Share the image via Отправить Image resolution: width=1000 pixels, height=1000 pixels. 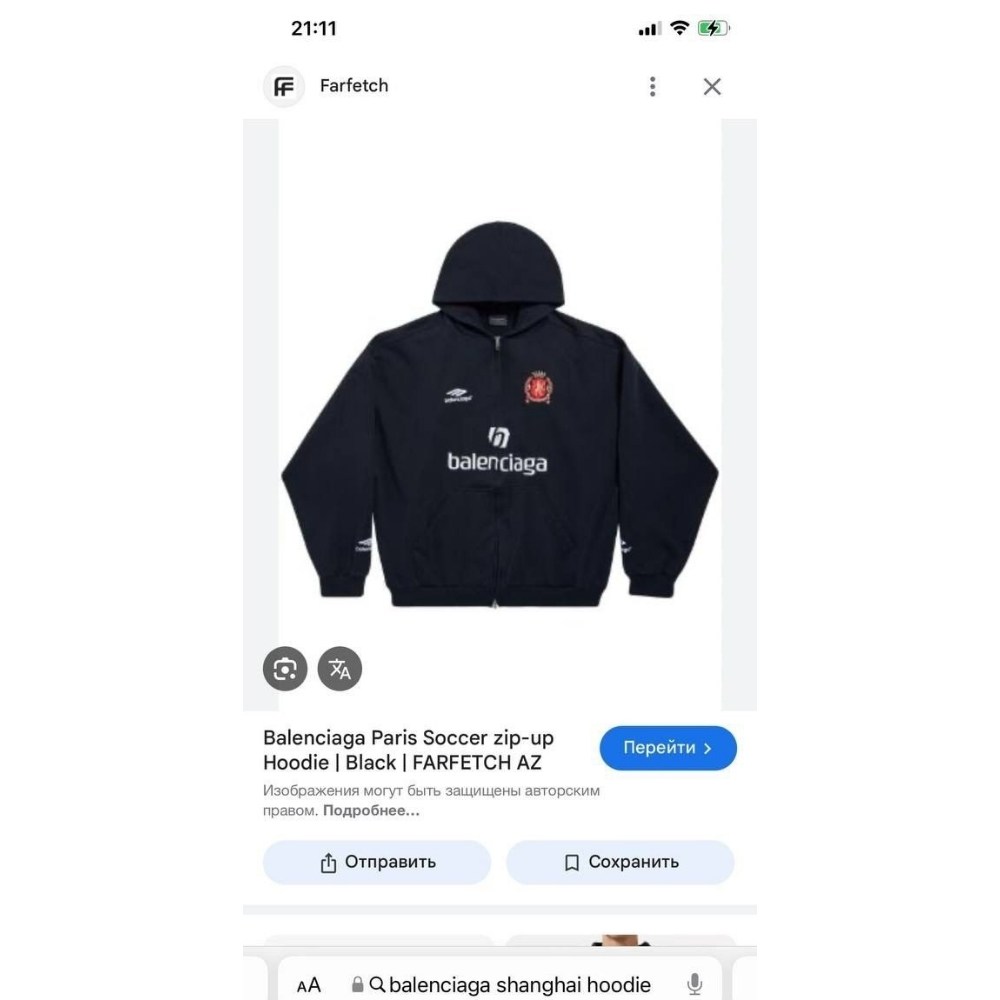click(x=377, y=862)
